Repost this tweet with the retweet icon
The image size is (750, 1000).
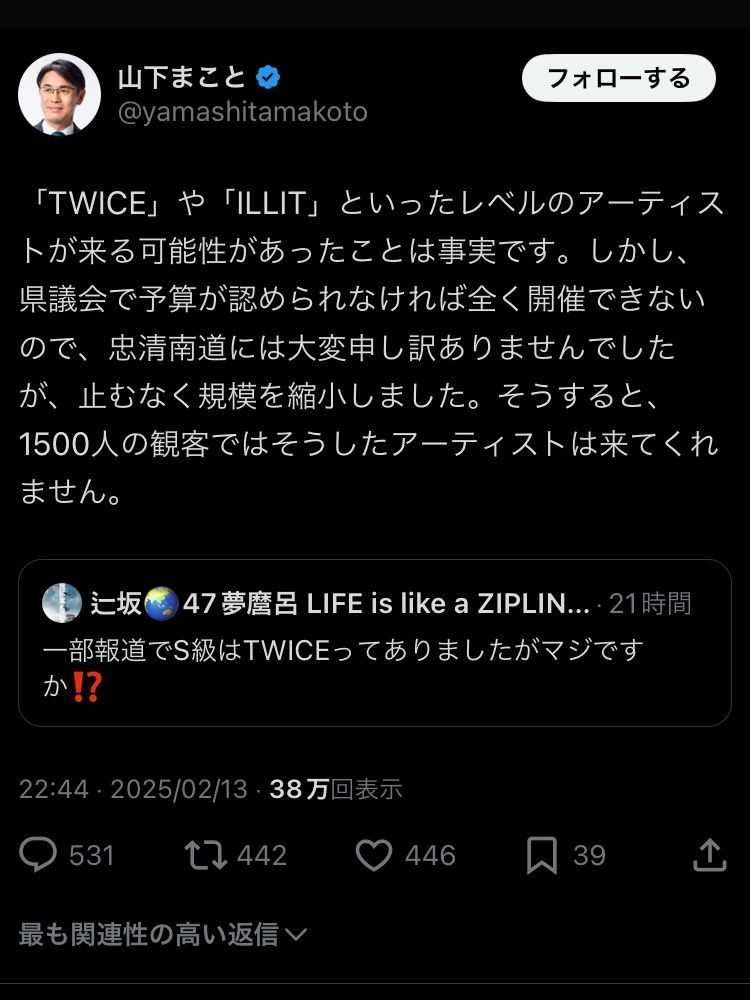pos(206,855)
